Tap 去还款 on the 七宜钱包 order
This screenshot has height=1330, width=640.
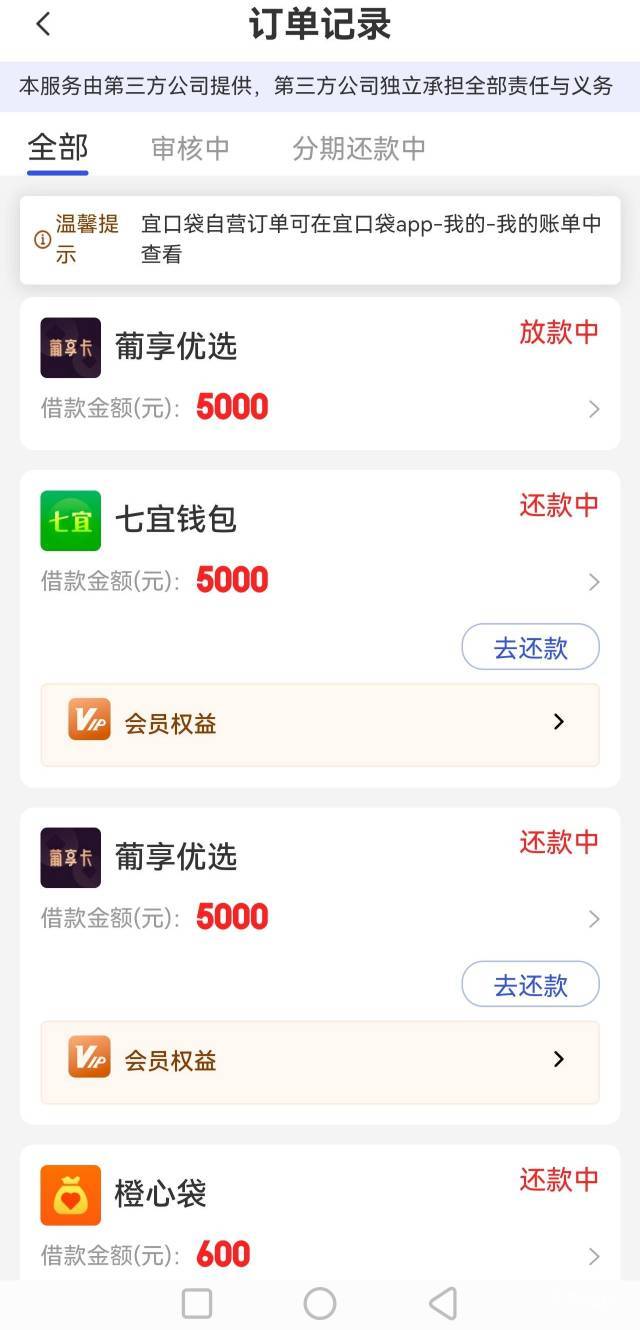click(530, 648)
